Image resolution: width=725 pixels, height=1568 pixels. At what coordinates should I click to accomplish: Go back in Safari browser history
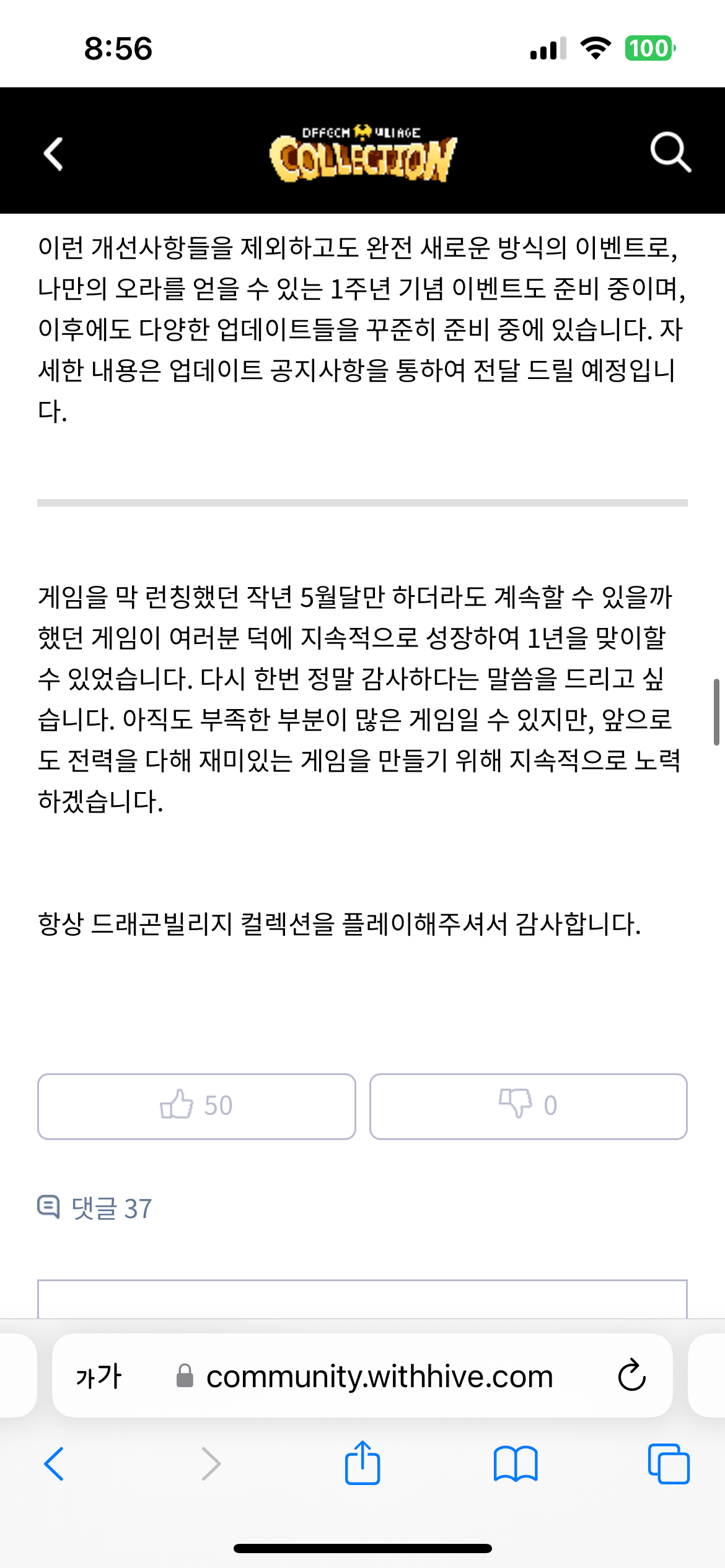click(x=54, y=1464)
